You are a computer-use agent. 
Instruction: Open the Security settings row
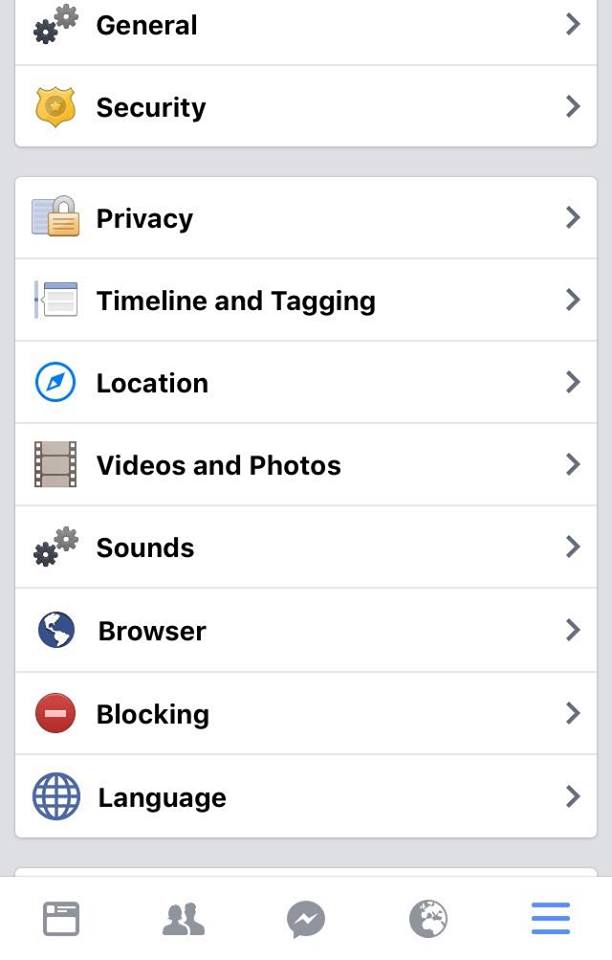point(305,107)
